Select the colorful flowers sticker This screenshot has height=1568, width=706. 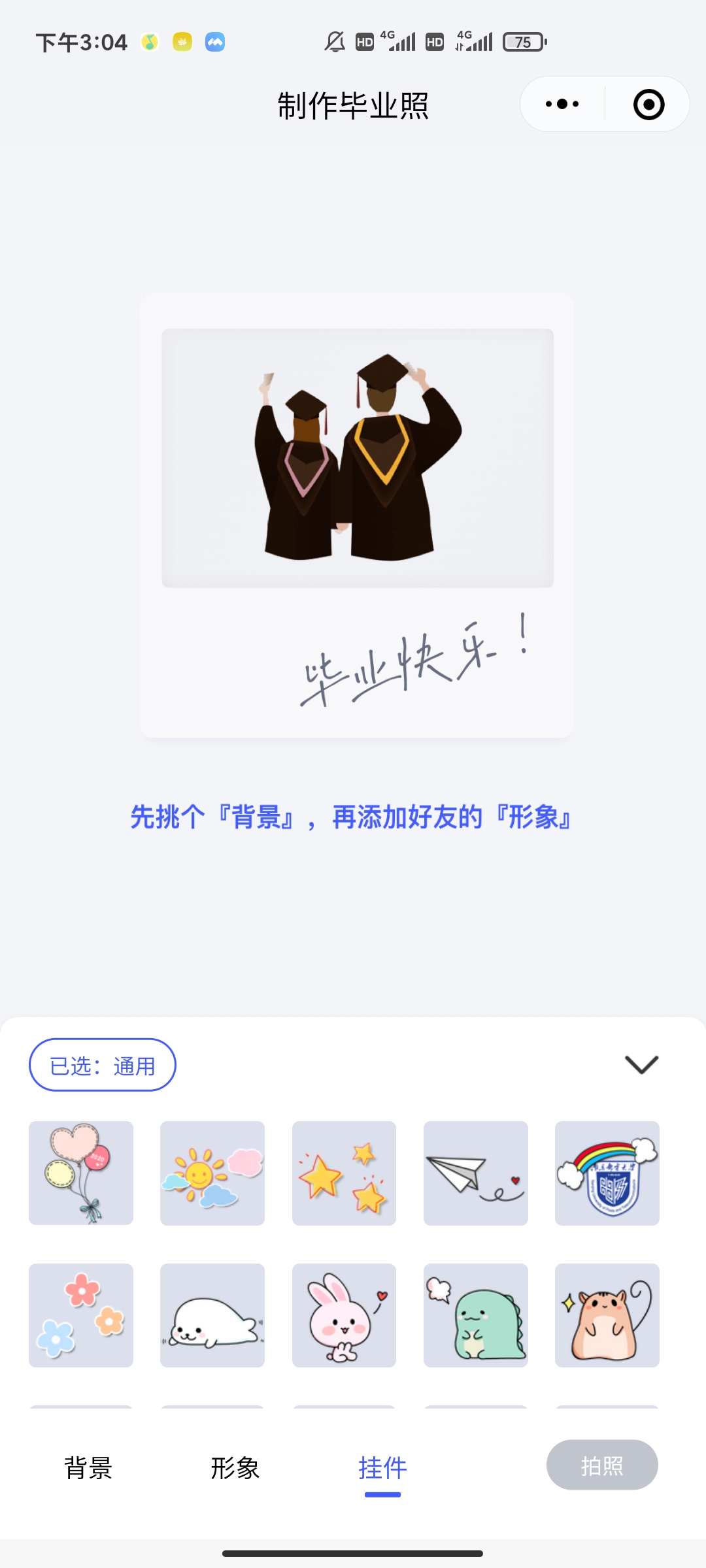point(81,1315)
